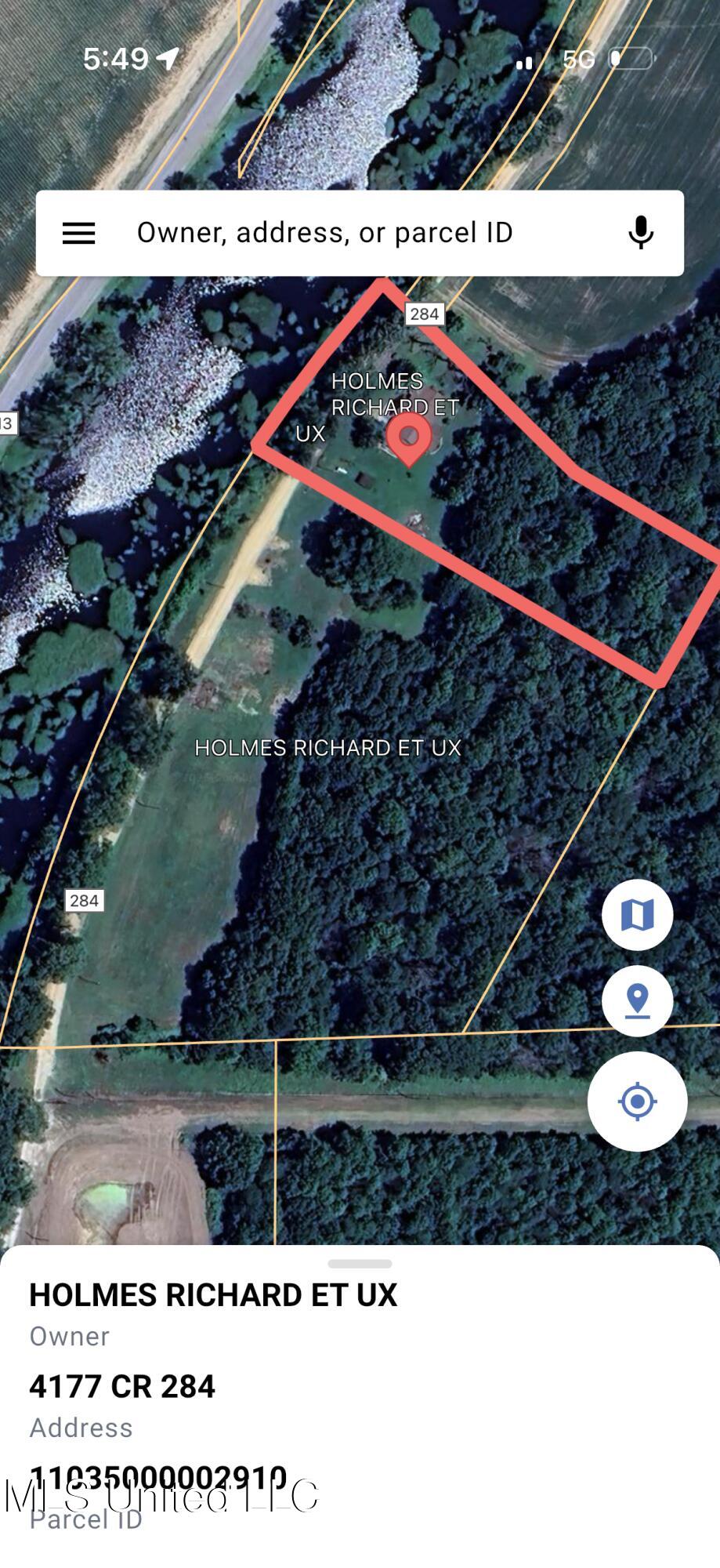This screenshot has height=1568, width=720.
Task: Tap the owner name in the info sheet
Action: tap(212, 1294)
